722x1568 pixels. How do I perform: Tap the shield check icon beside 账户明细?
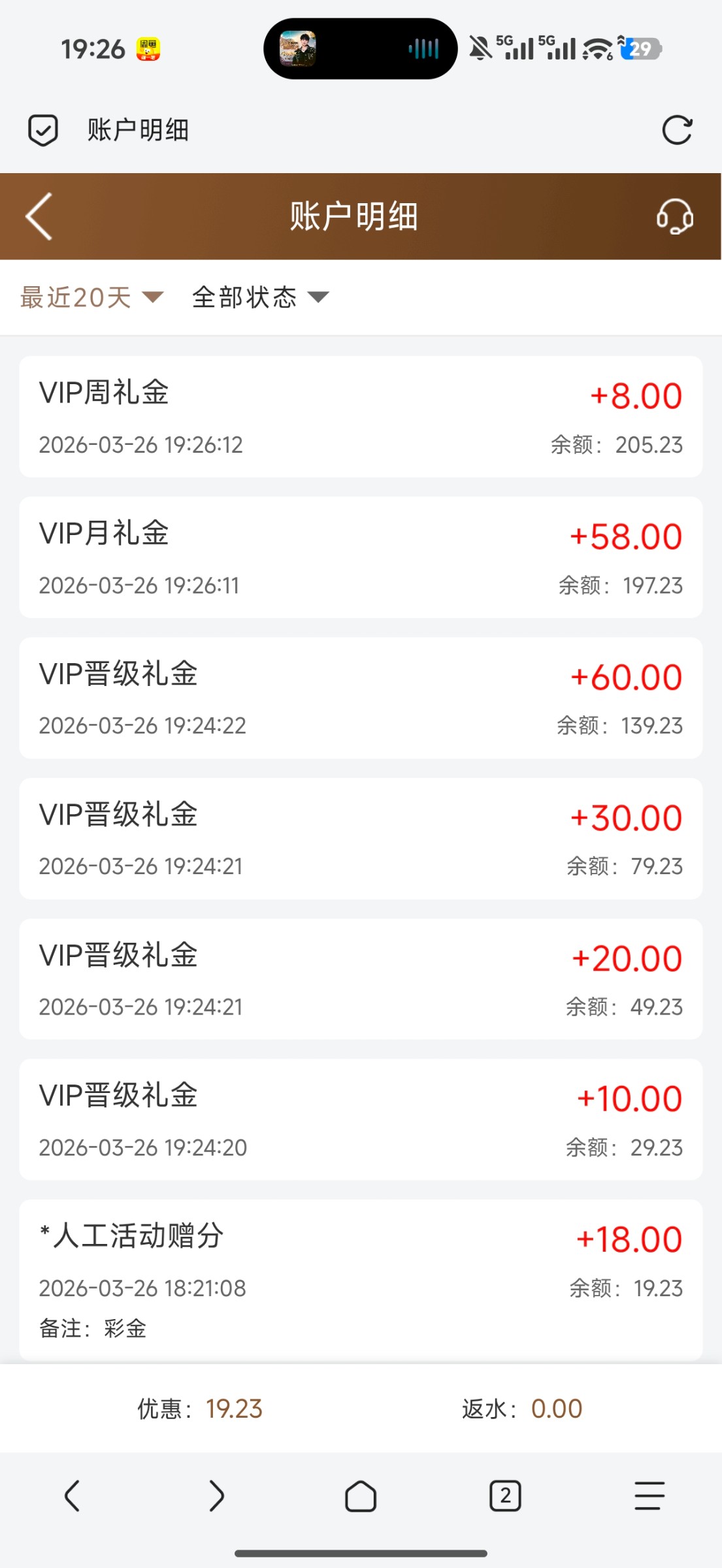point(42,130)
